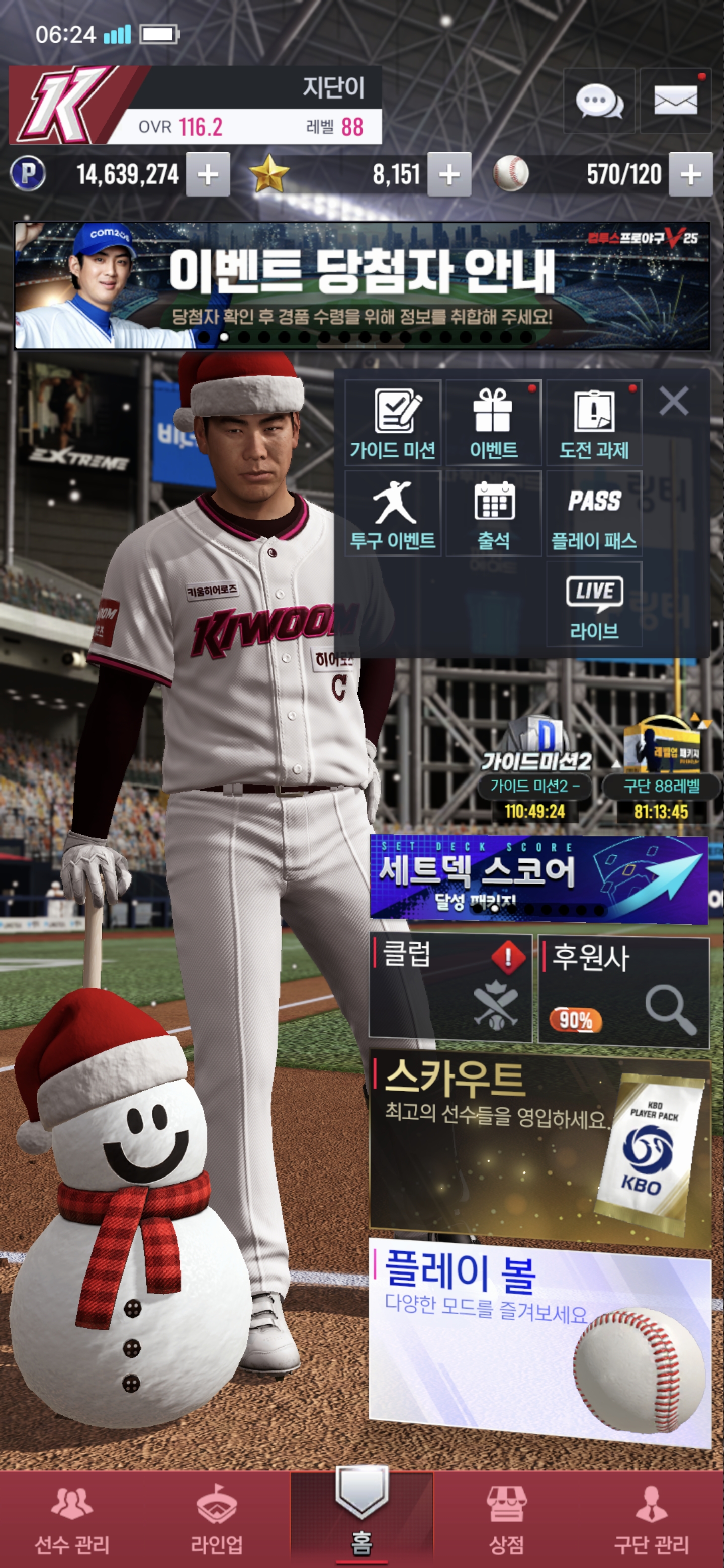
Task: Open the 이벤트 당첨자 안내 banner
Action: click(x=361, y=286)
